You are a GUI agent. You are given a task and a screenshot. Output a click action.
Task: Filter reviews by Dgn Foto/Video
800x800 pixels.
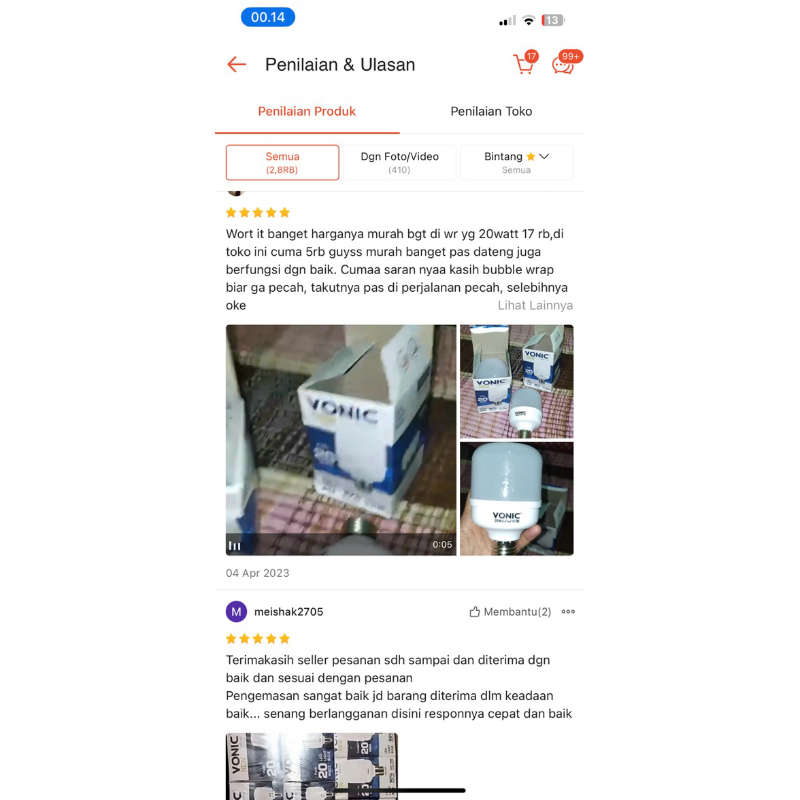point(399,162)
